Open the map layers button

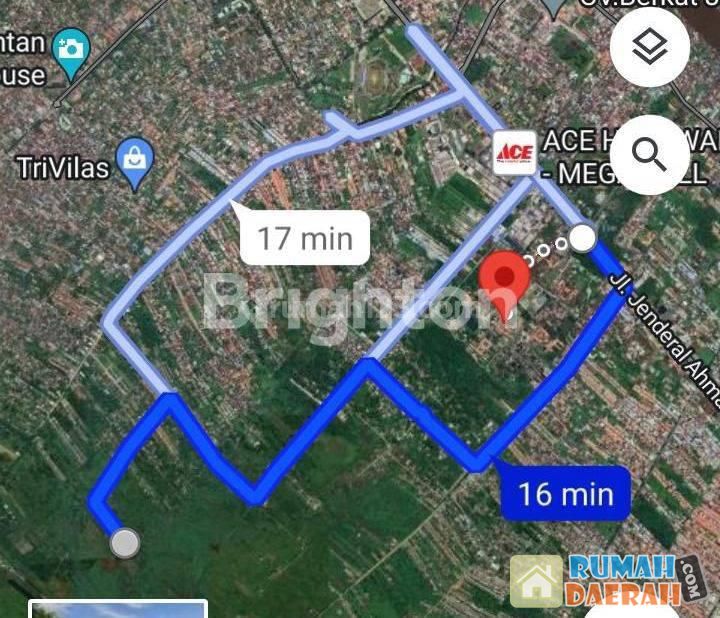coord(651,47)
